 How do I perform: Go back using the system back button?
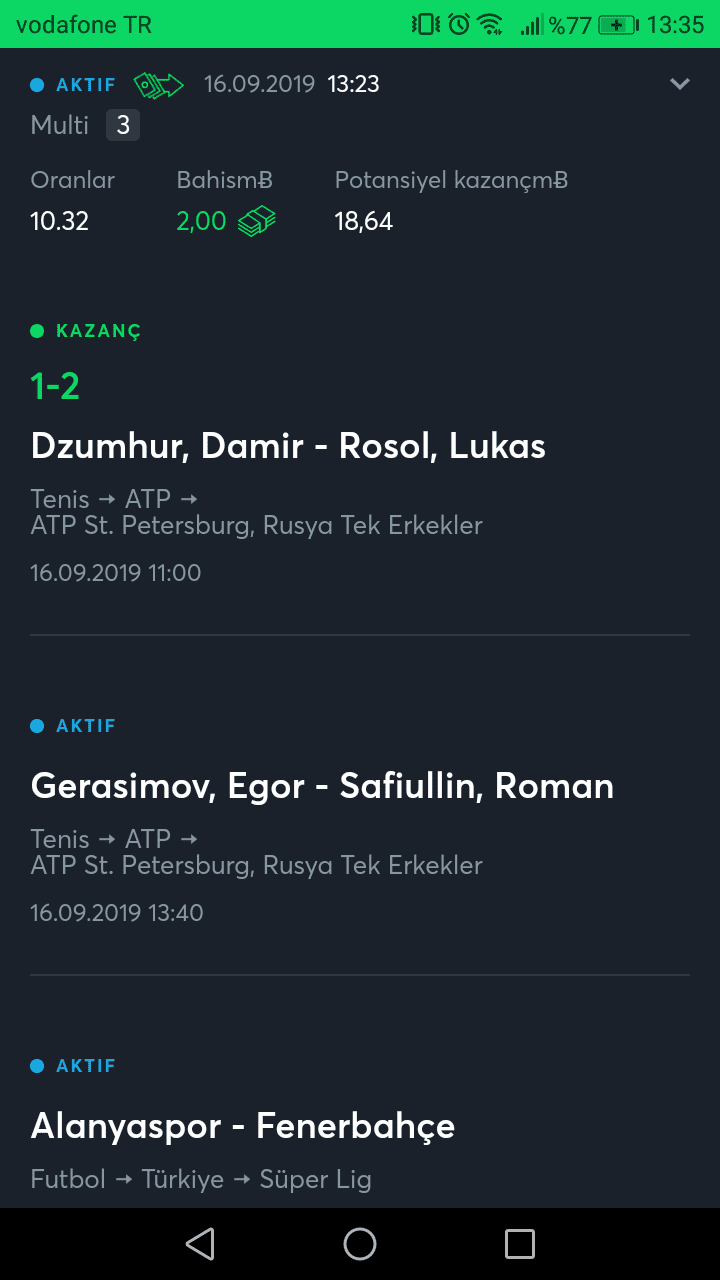click(200, 1244)
